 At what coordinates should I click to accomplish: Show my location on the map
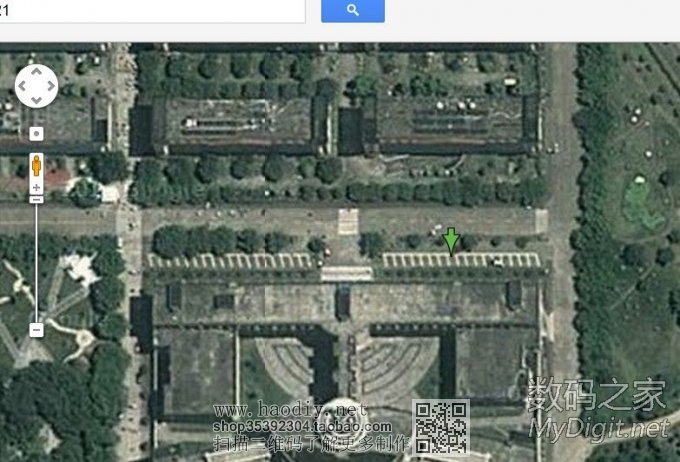coord(37,133)
